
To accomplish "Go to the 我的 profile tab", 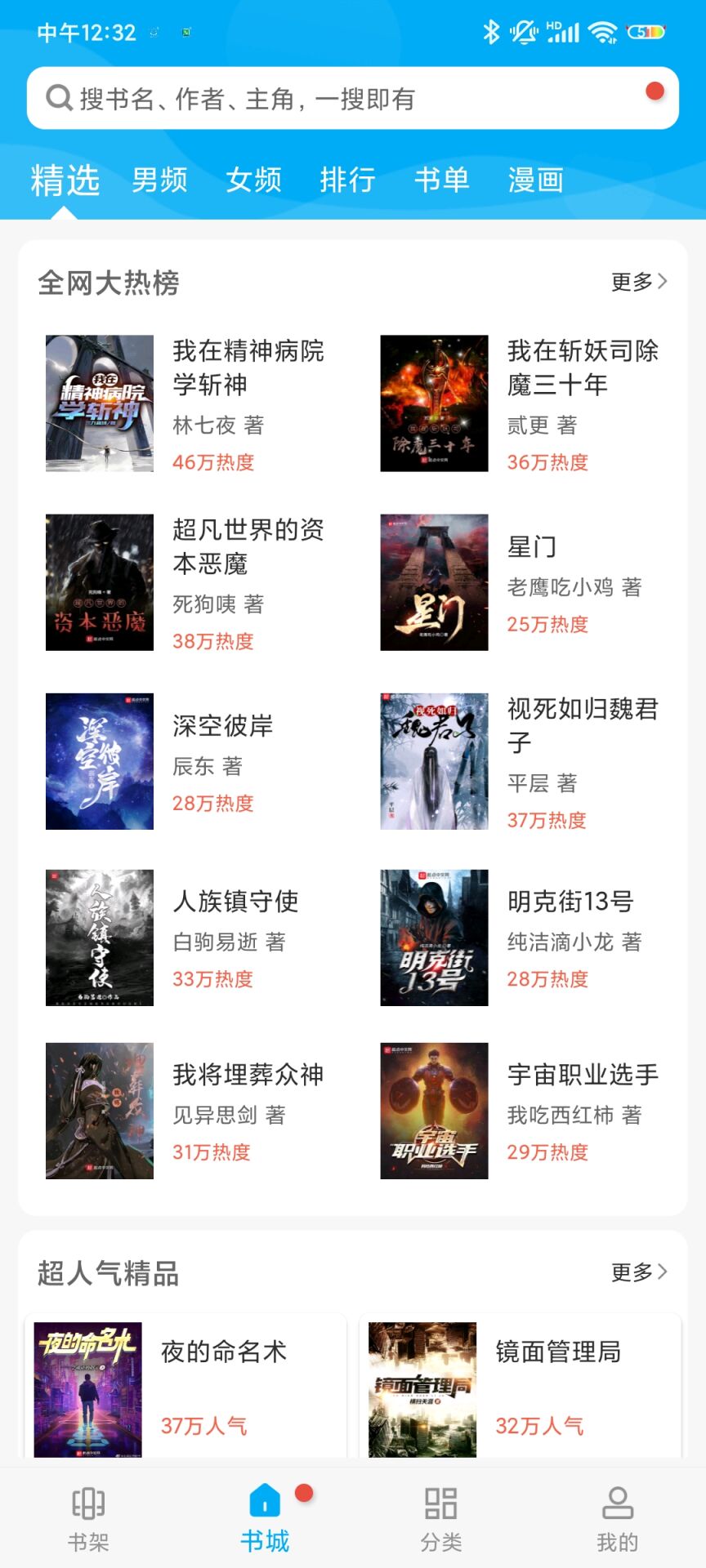I will point(618,1519).
